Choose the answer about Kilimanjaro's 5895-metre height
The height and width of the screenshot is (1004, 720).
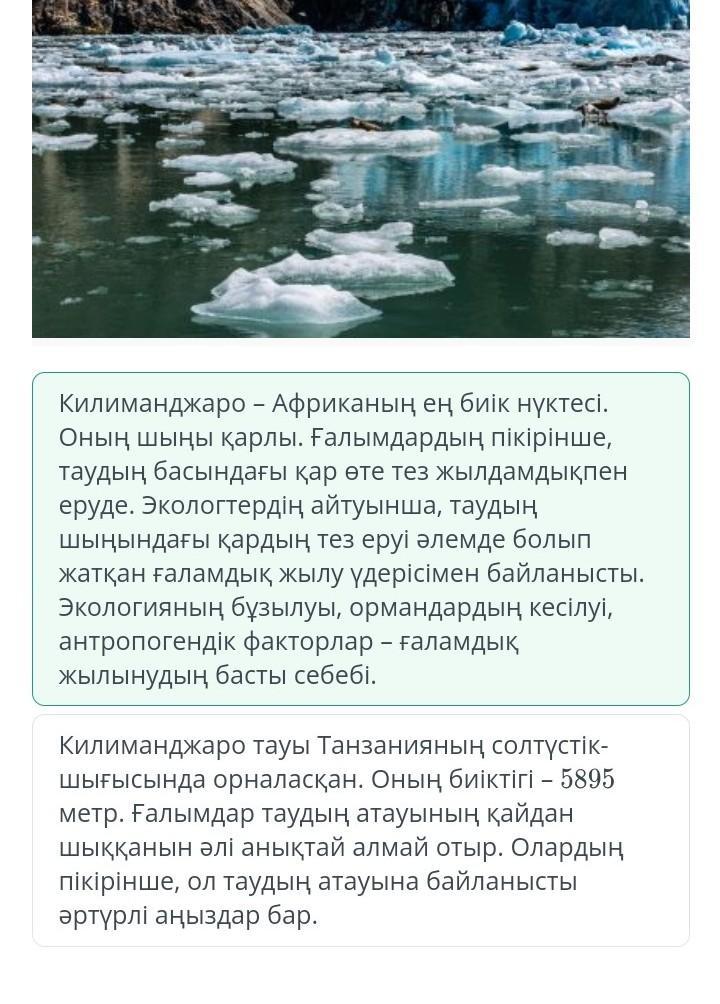tap(360, 830)
